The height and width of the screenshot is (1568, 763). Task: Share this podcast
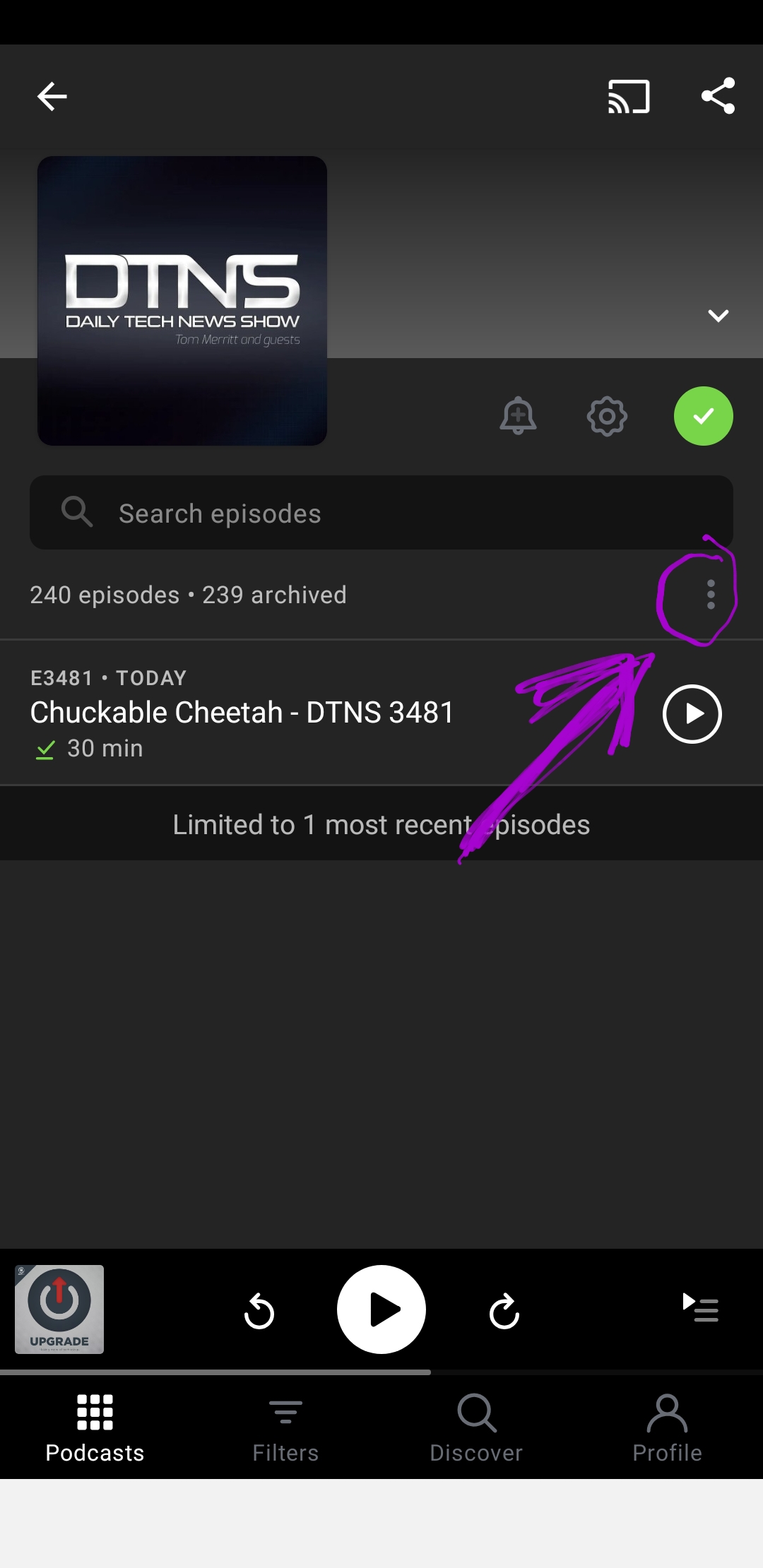[x=718, y=96]
